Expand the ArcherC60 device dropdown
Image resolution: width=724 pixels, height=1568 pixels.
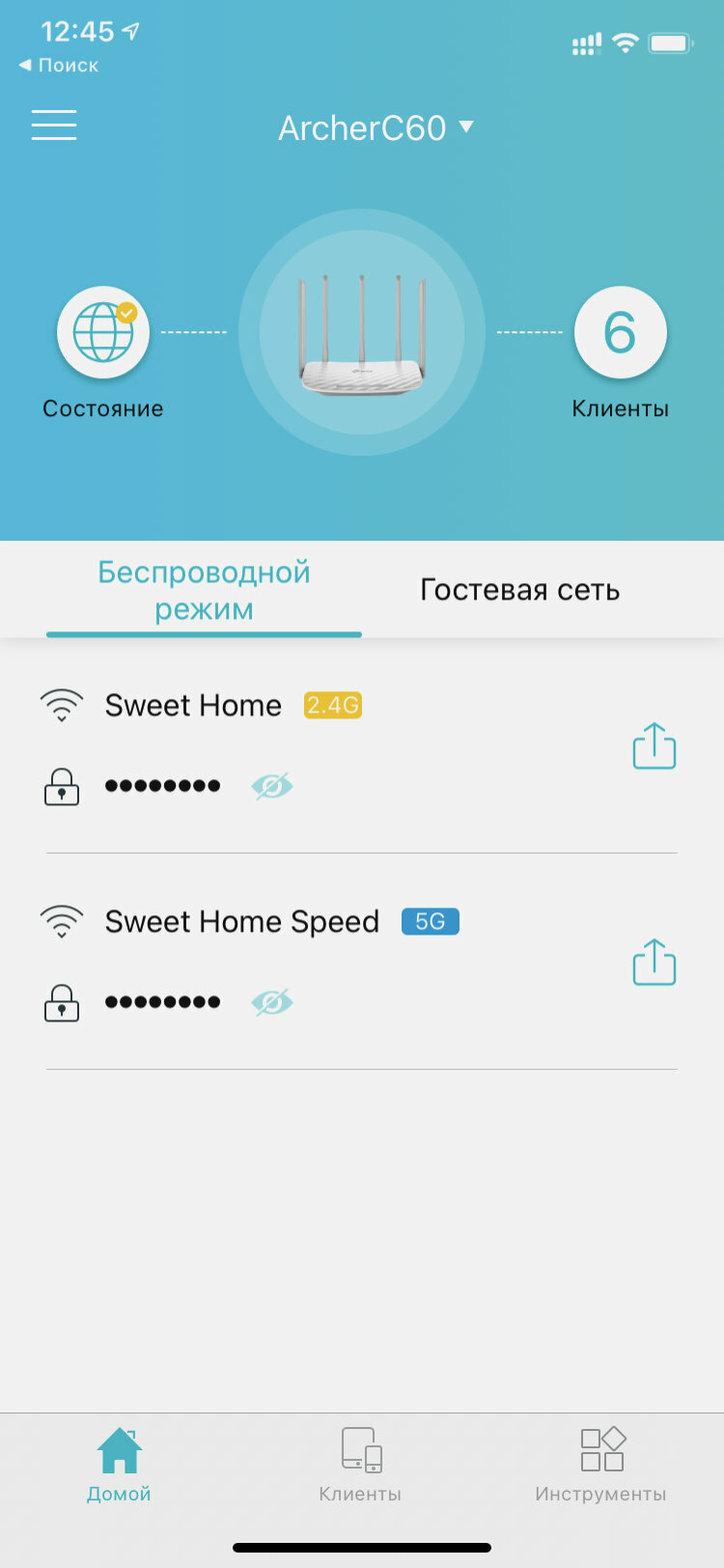376,127
